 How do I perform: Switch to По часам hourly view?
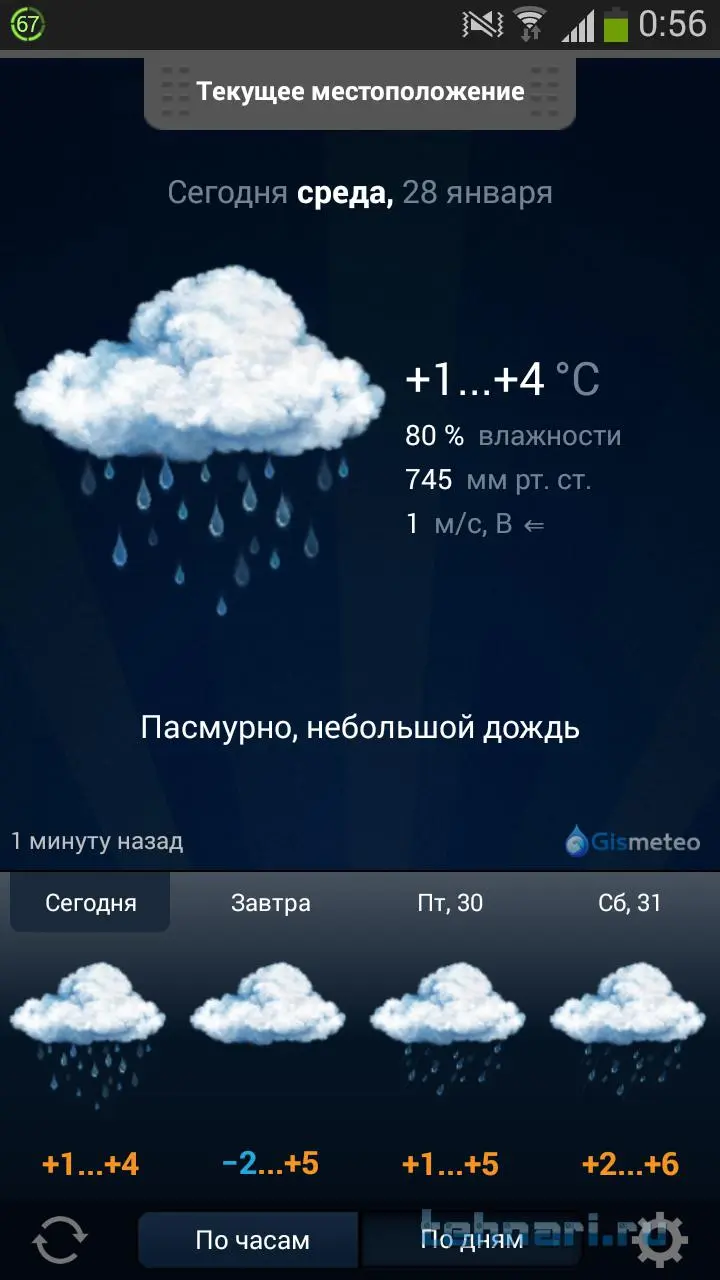[252, 1240]
